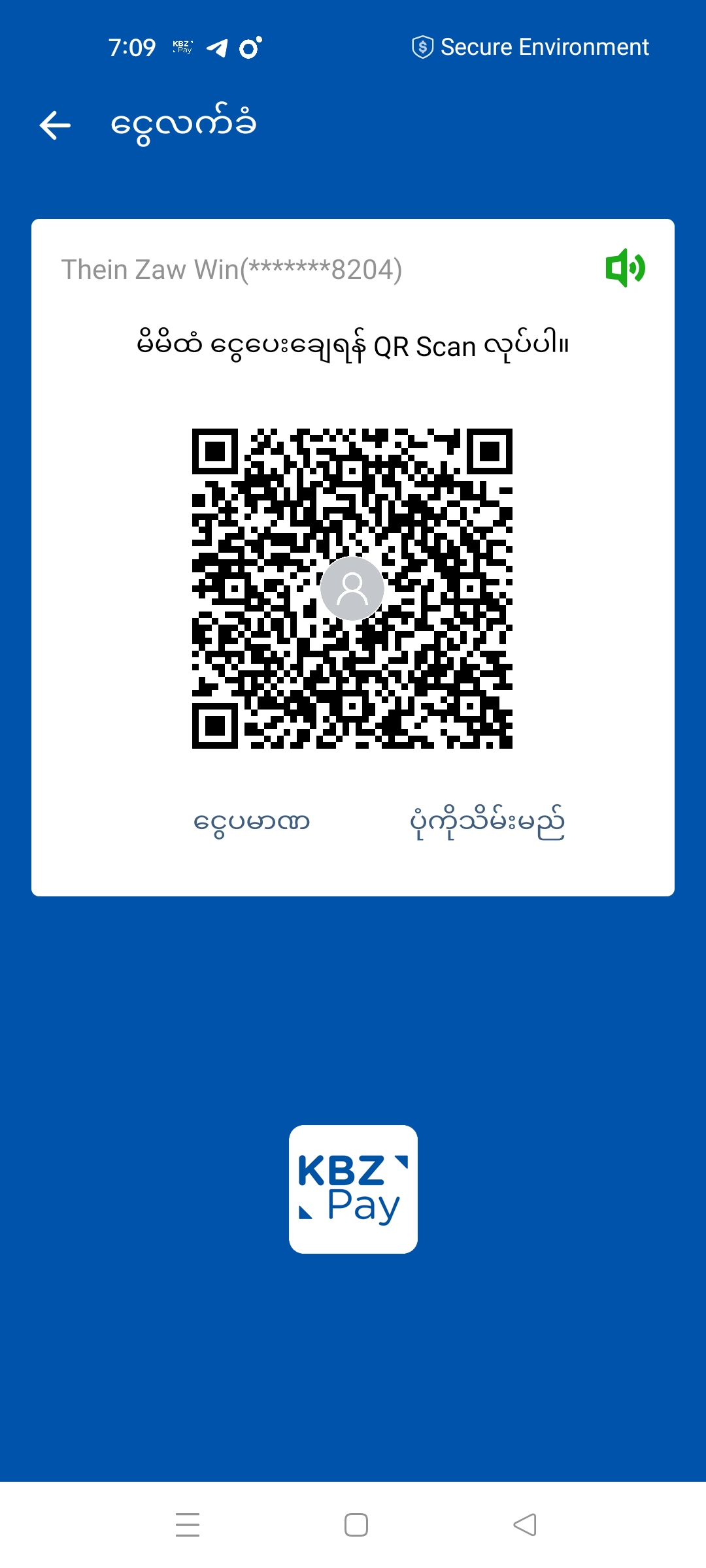This screenshot has height=1568, width=706.
Task: Go back from the receive money screen
Action: click(x=55, y=125)
